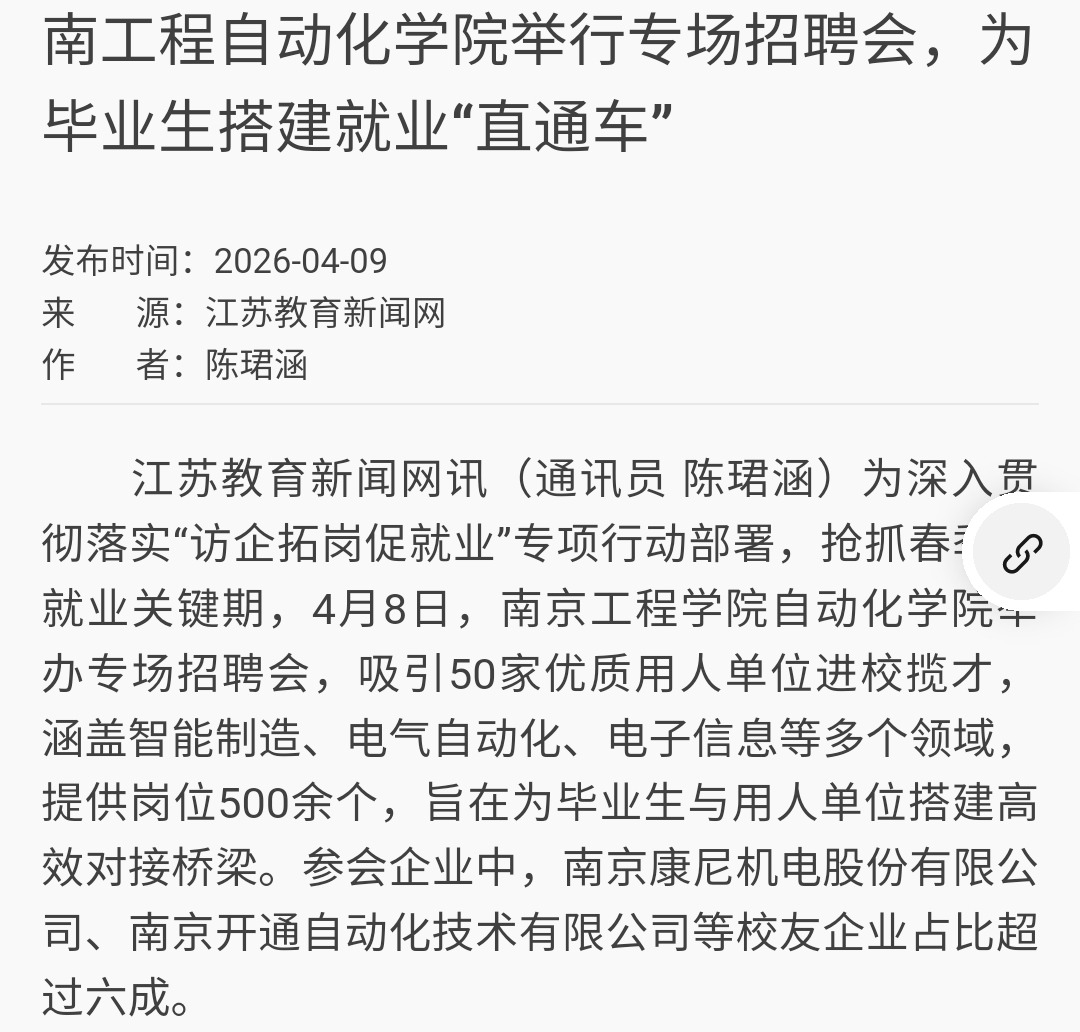The width and height of the screenshot is (1080, 1032).
Task: Tap the floating copy-link icon
Action: 1022,553
